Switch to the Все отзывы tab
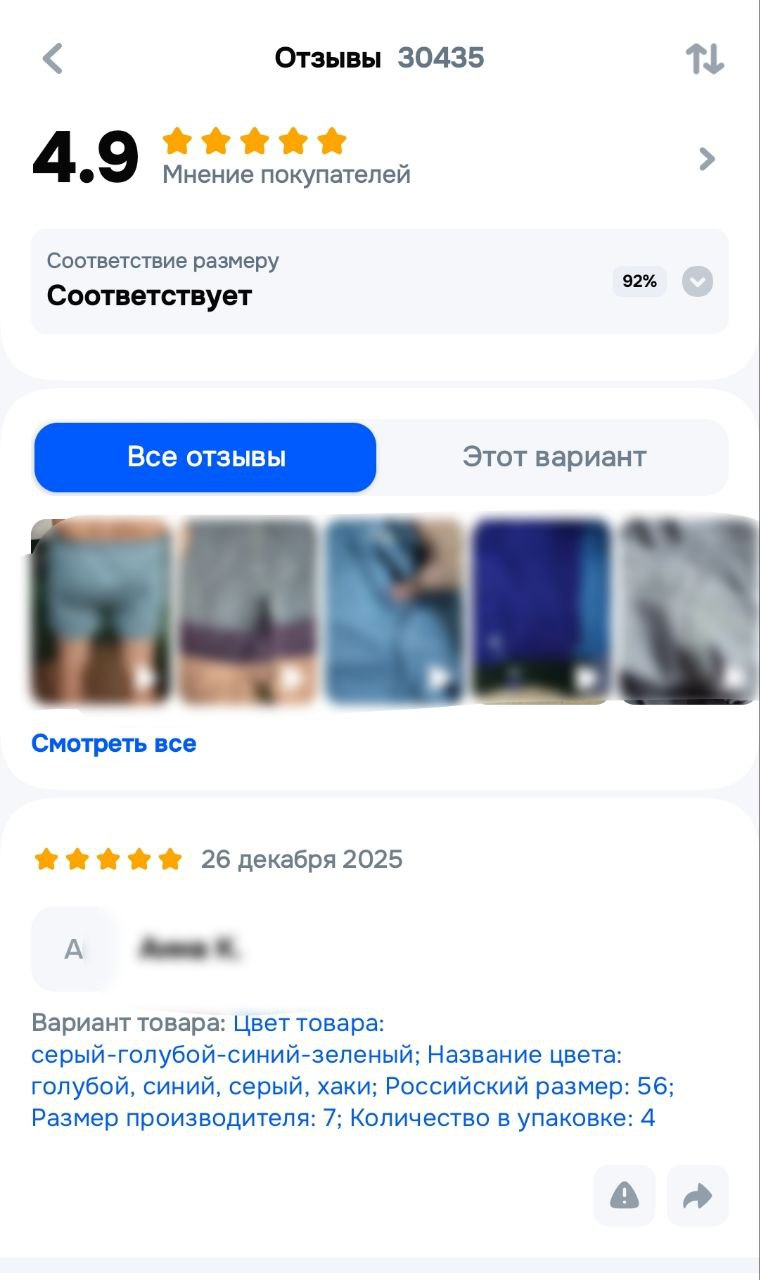The width and height of the screenshot is (760, 1280). (x=206, y=457)
